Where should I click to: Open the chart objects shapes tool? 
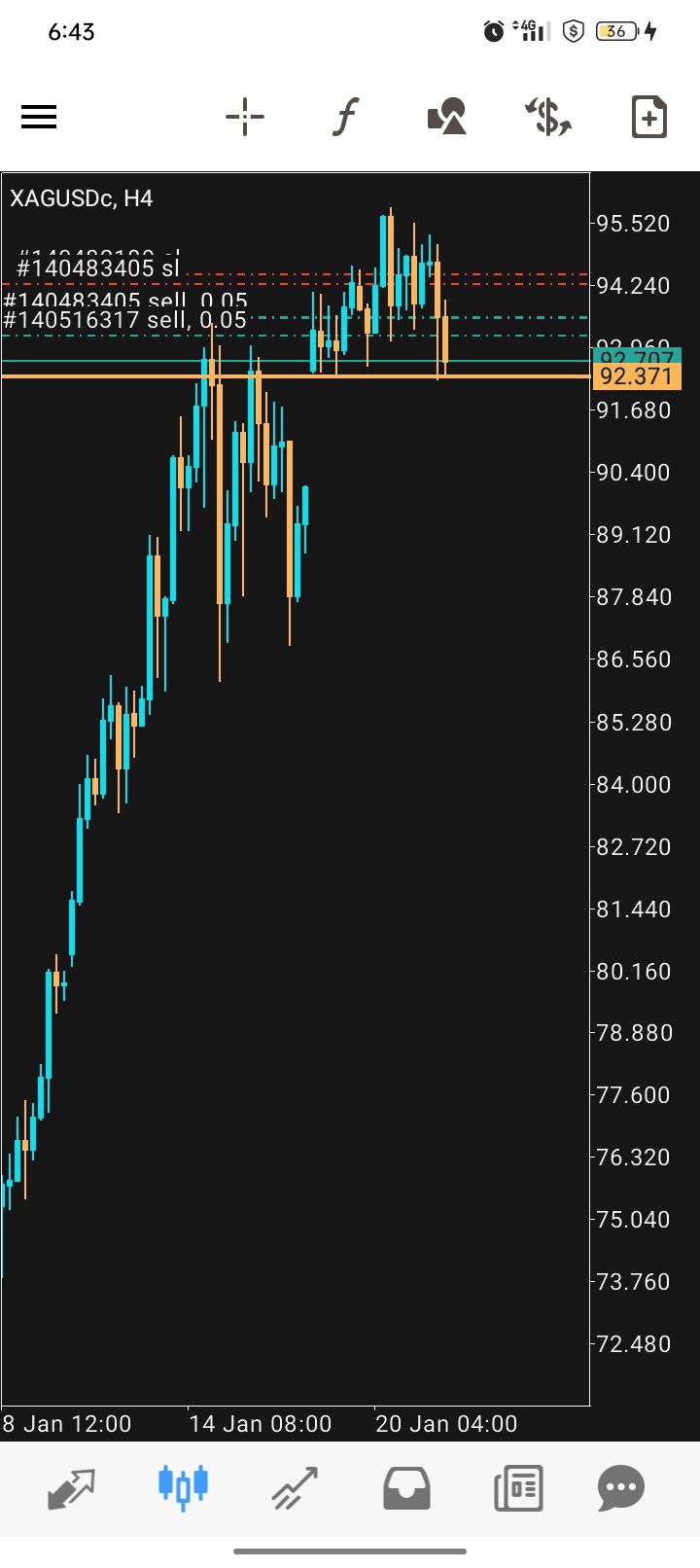click(x=447, y=118)
